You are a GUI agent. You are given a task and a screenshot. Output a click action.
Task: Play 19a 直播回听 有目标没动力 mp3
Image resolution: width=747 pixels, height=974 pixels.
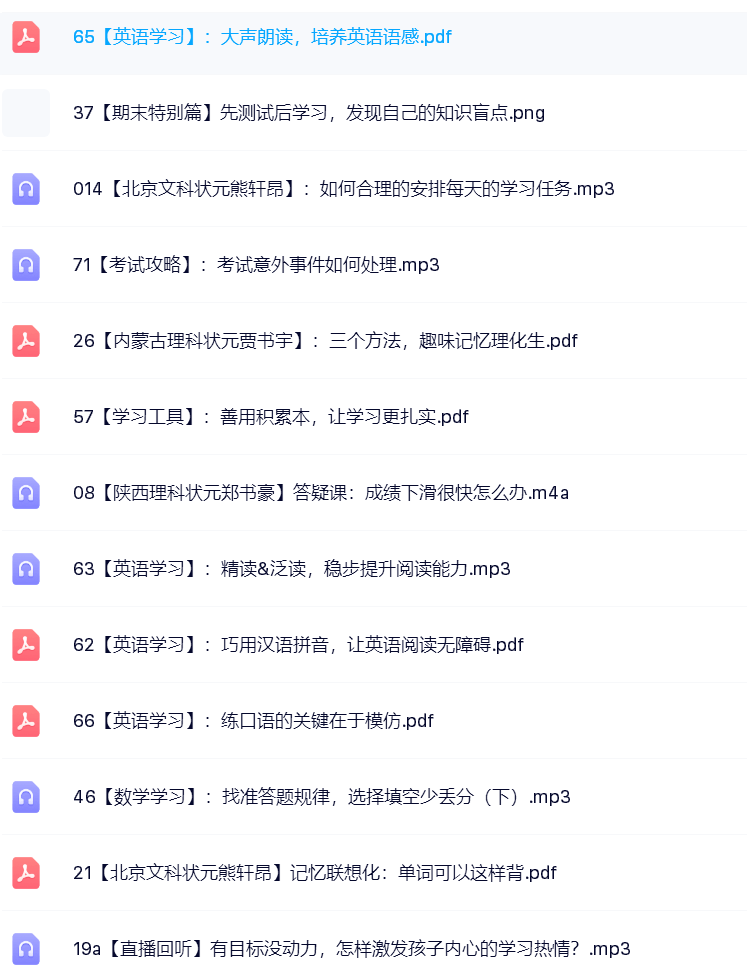[x=351, y=949]
